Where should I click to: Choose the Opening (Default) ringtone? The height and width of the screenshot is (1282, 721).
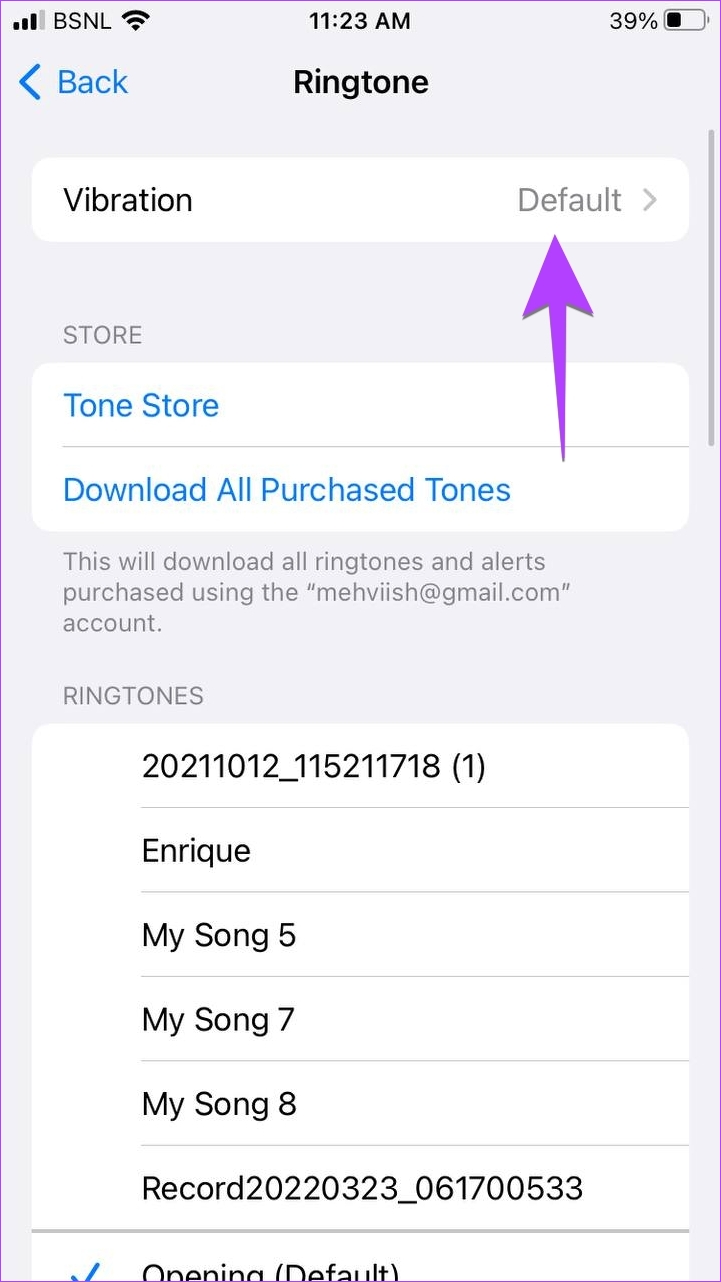tap(360, 1258)
